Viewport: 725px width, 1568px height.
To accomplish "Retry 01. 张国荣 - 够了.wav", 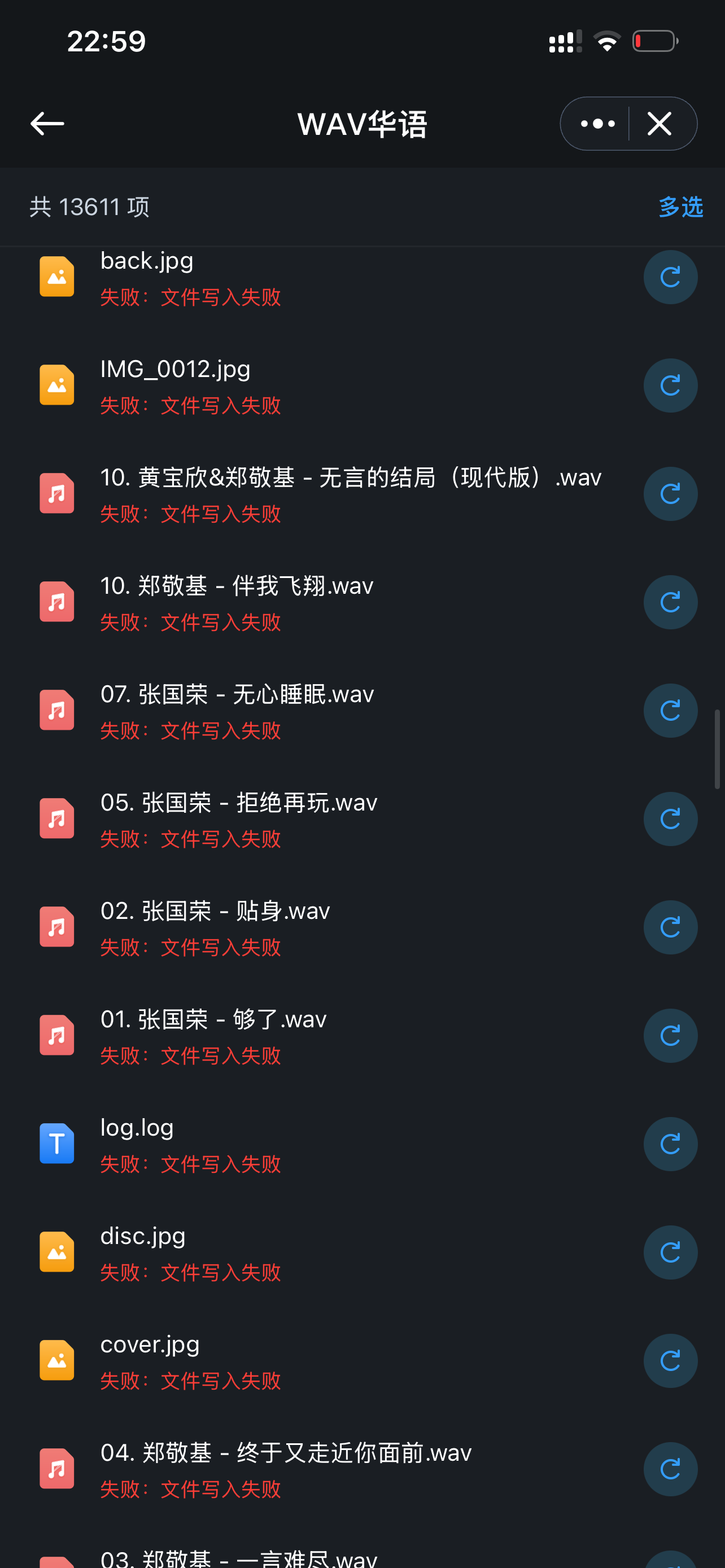I will coord(670,1035).
